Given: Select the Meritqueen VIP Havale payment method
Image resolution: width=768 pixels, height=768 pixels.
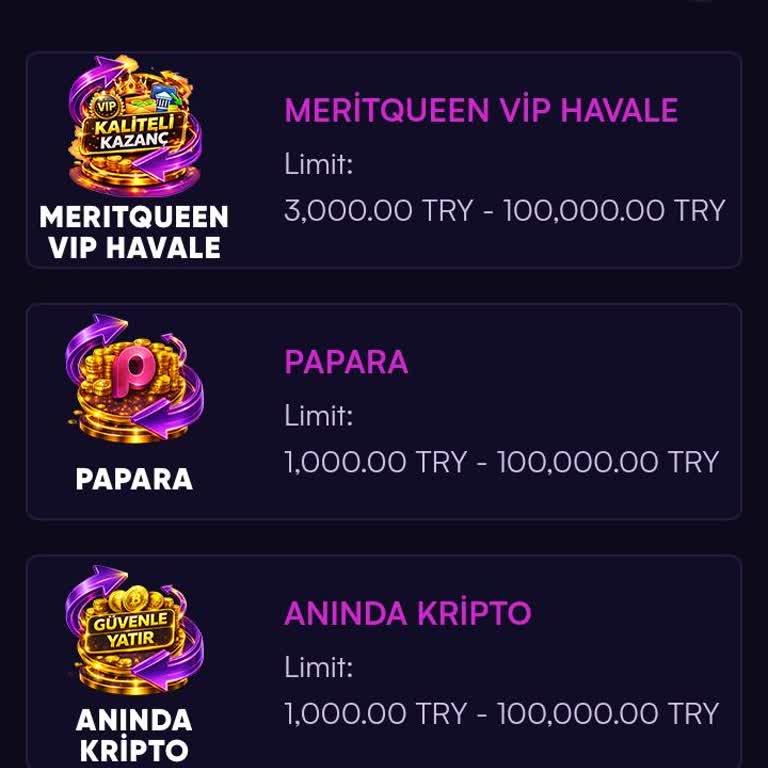Looking at the screenshot, I should 383,160.
